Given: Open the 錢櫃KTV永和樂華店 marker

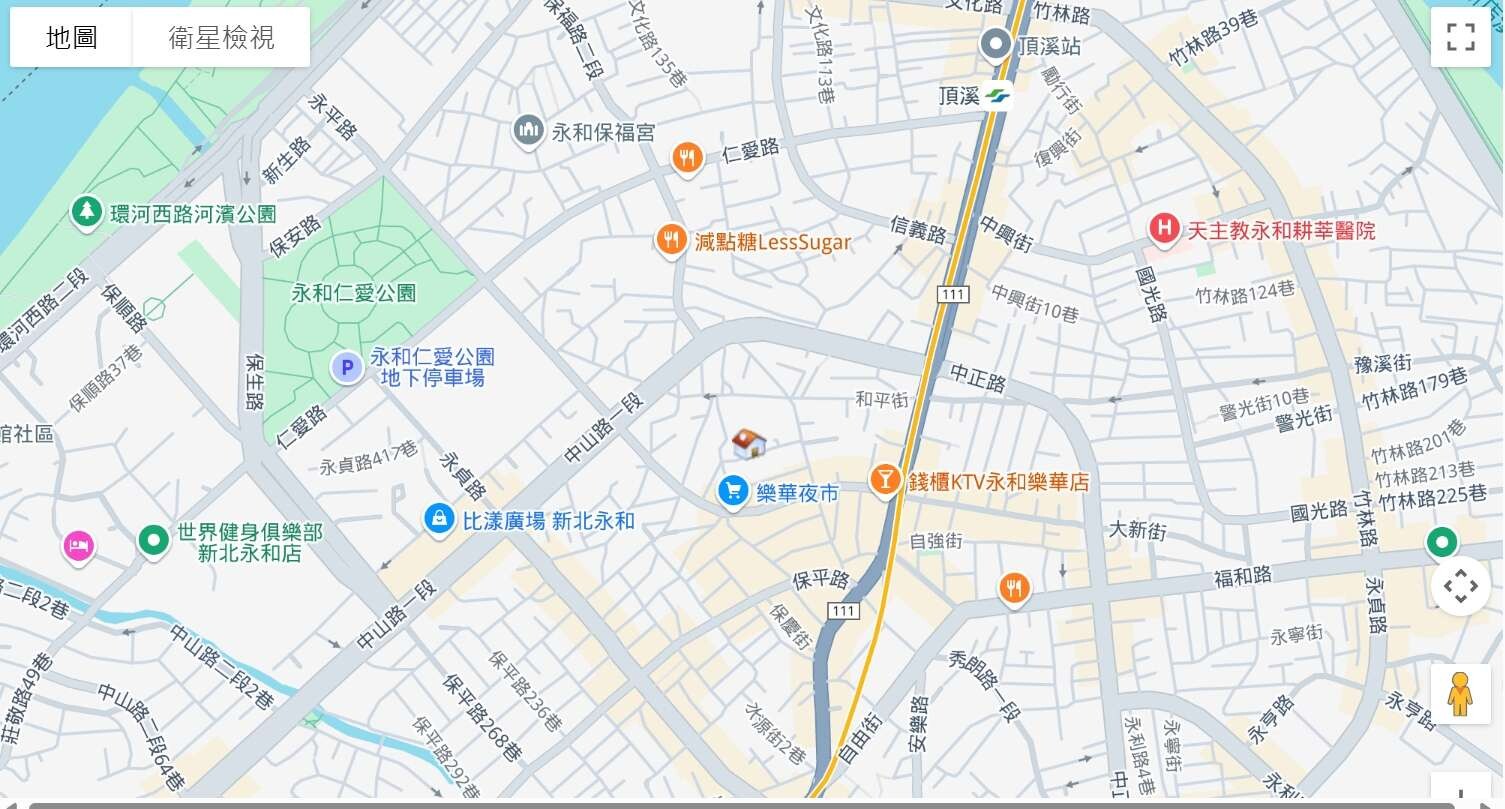Looking at the screenshot, I should [x=886, y=480].
